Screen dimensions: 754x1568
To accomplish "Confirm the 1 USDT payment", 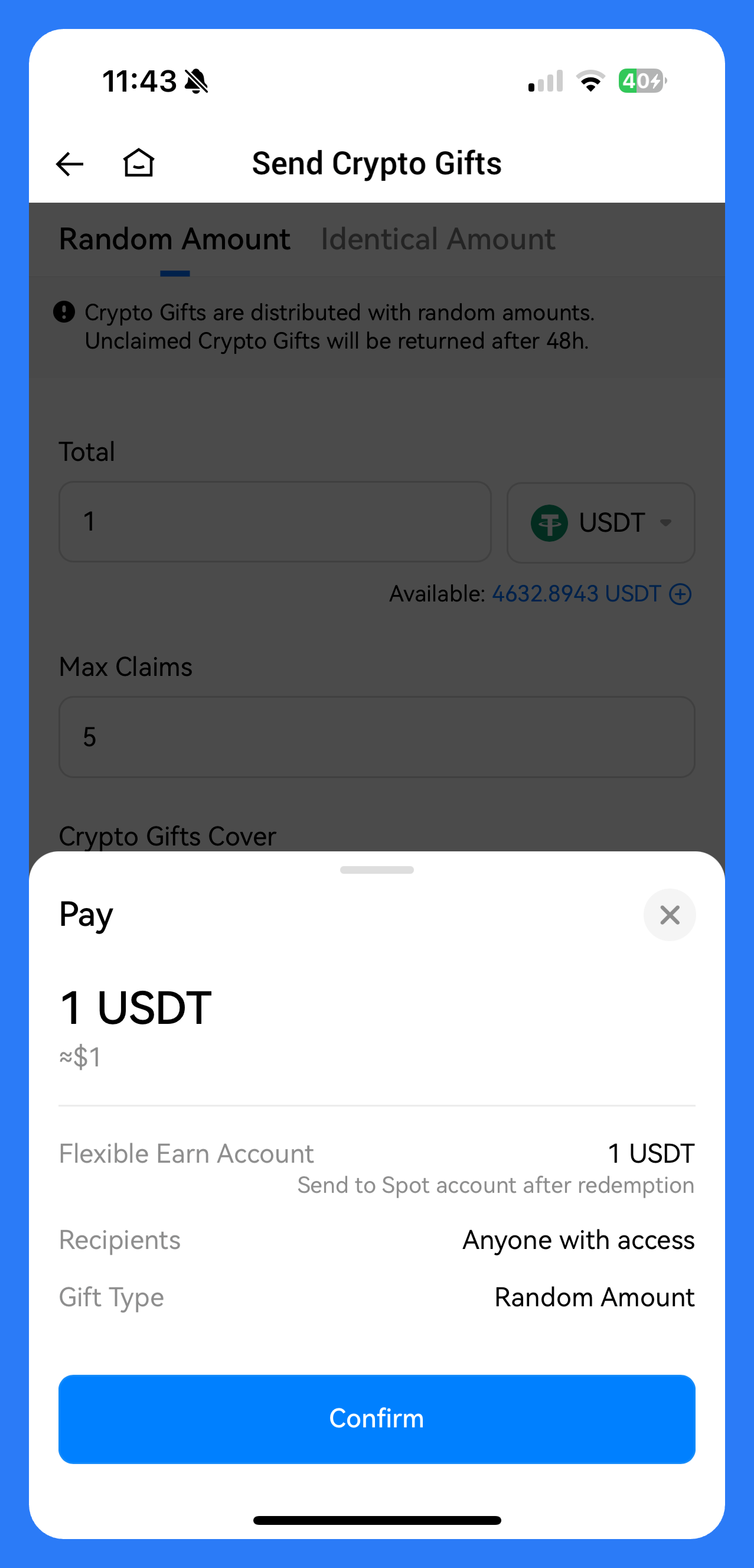I will click(x=377, y=1419).
